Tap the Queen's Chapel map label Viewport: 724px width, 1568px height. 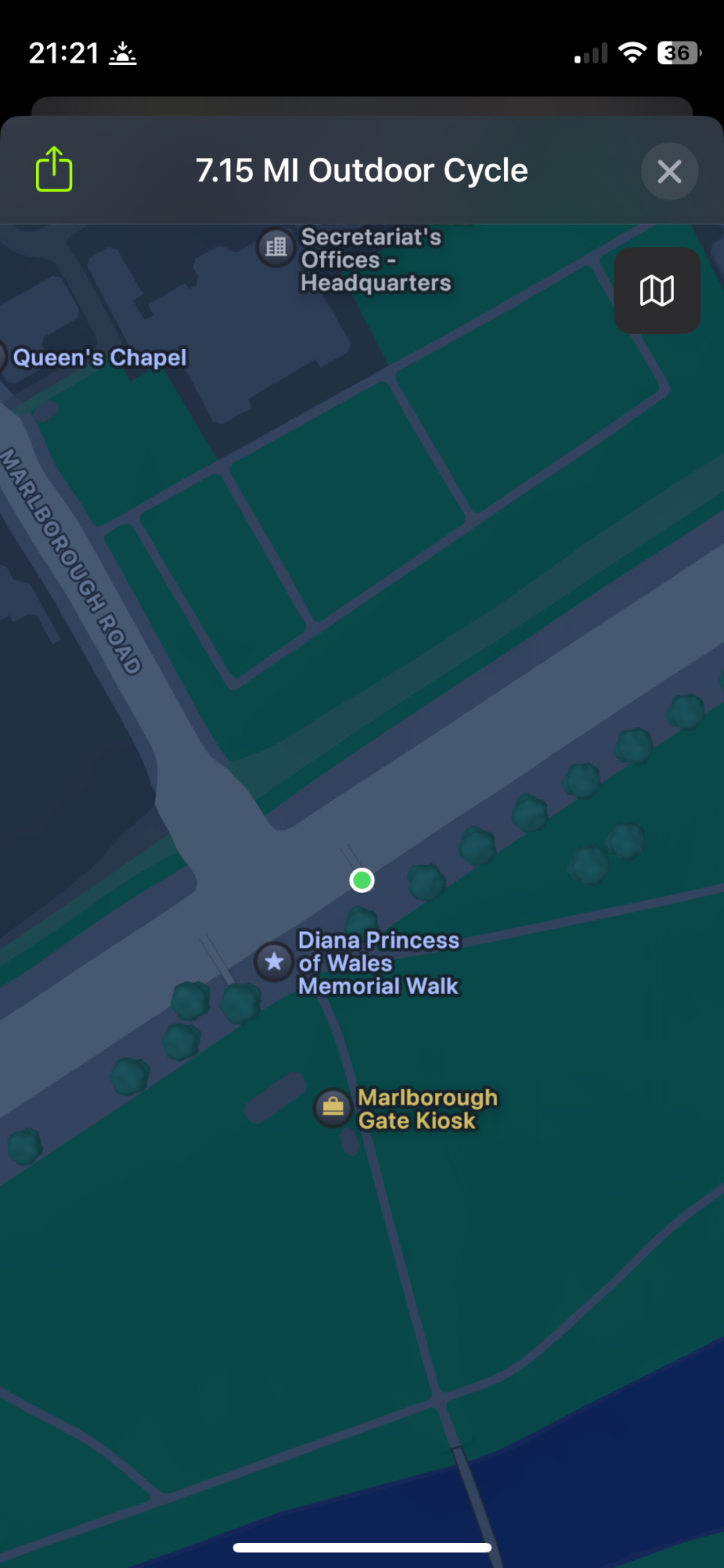[100, 358]
